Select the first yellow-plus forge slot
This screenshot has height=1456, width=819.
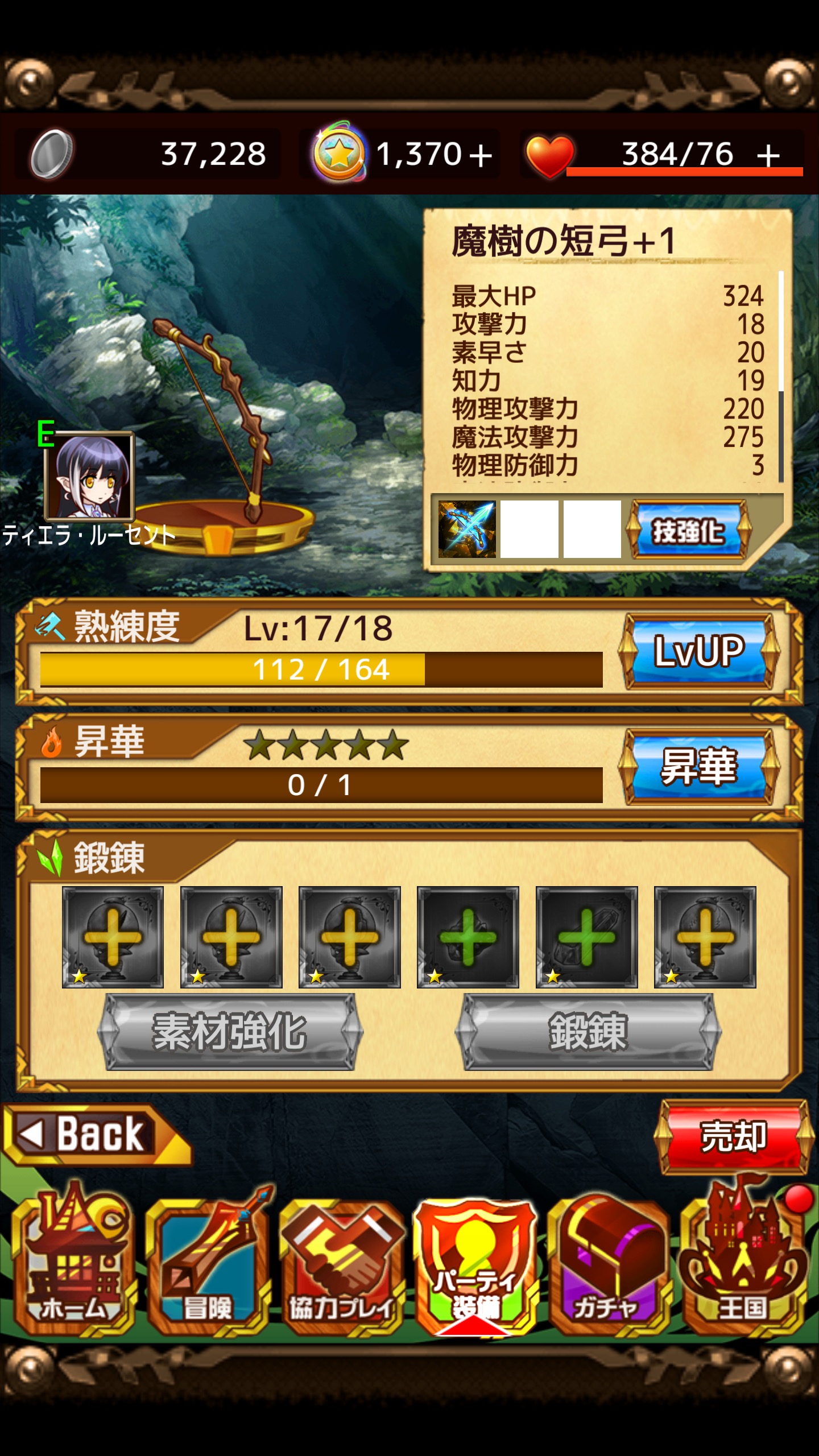[113, 937]
